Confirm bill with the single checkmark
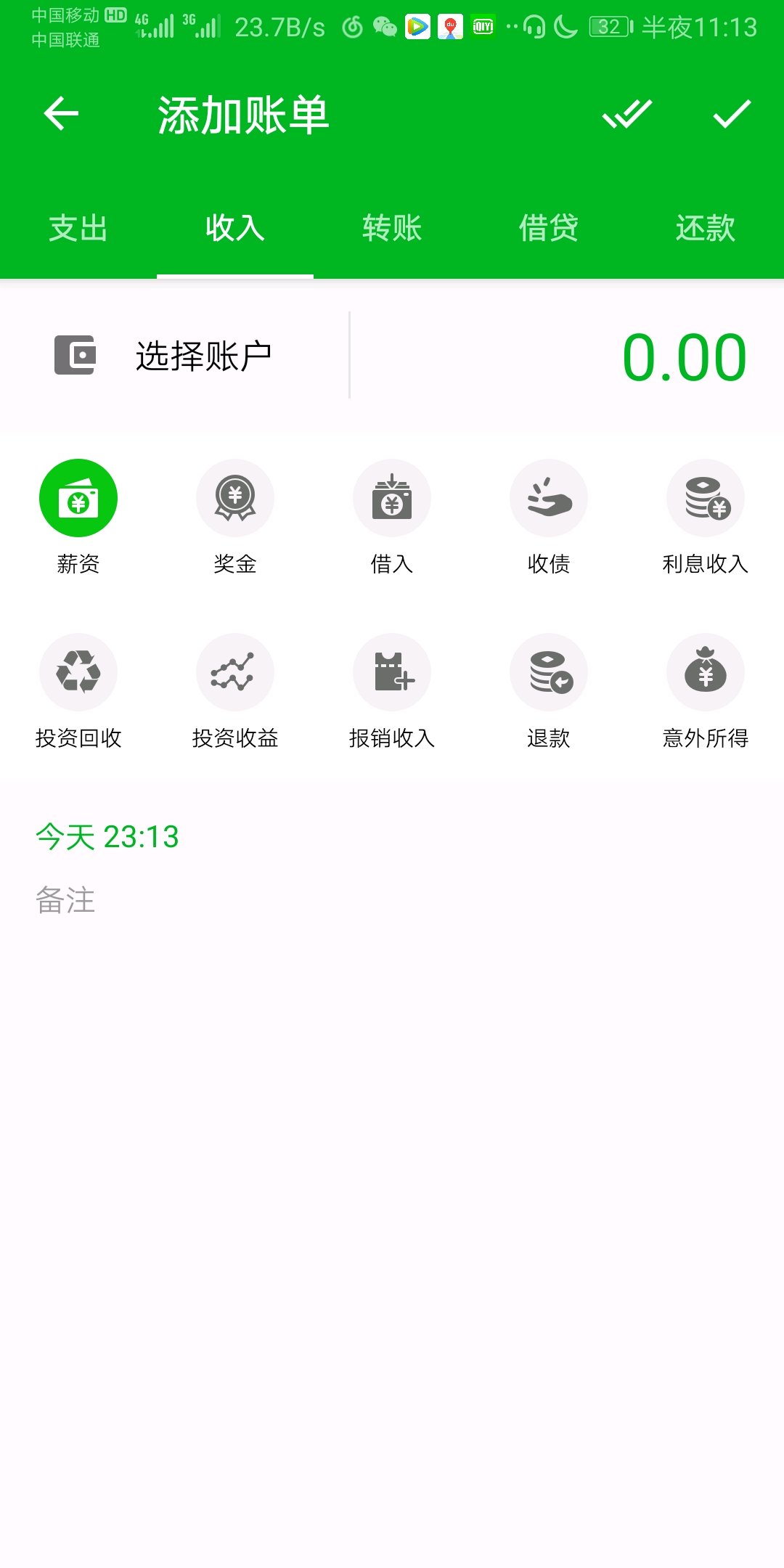The image size is (784, 1568). pyautogui.click(x=732, y=115)
